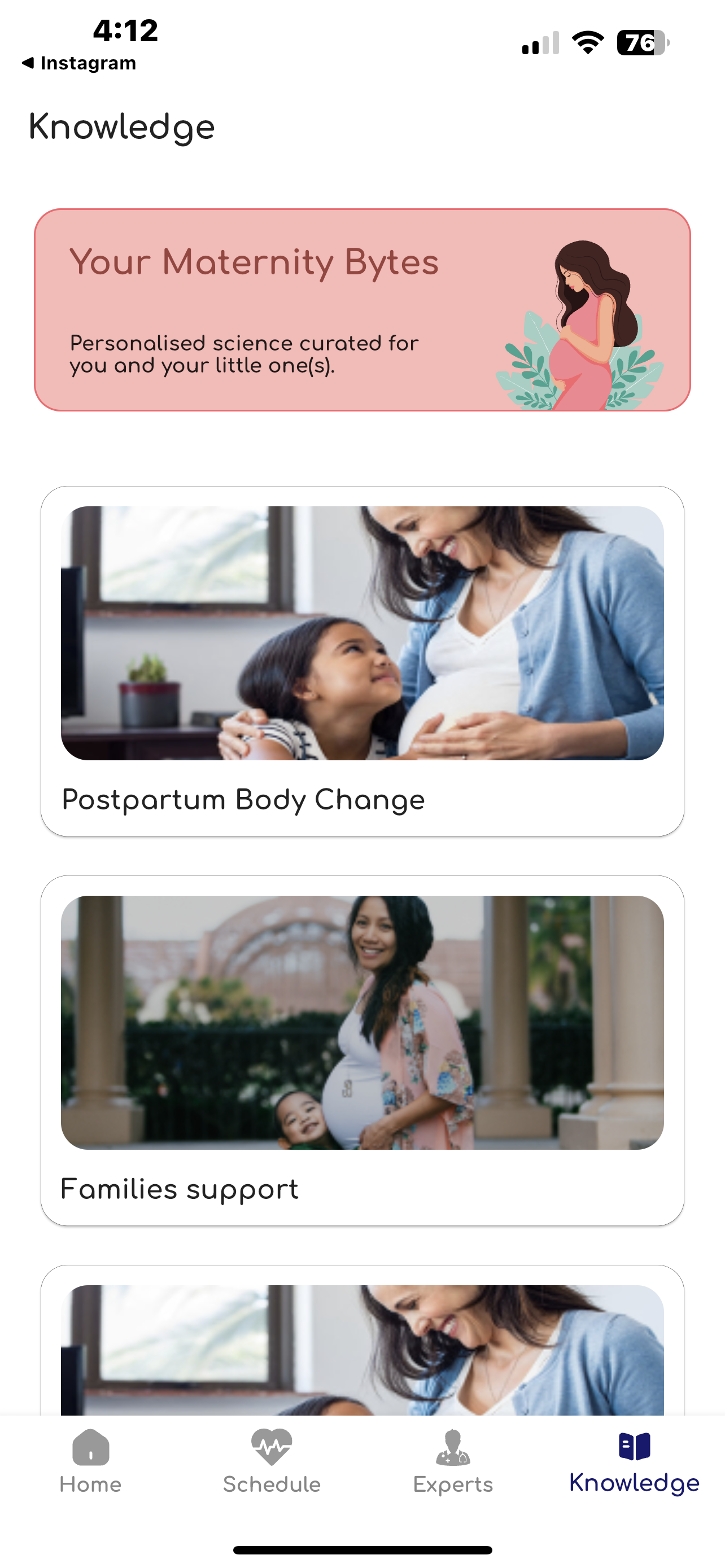Screen dimensions: 725x1568
Task: Open the Your Maternity Bytes banner
Action: (x=362, y=310)
